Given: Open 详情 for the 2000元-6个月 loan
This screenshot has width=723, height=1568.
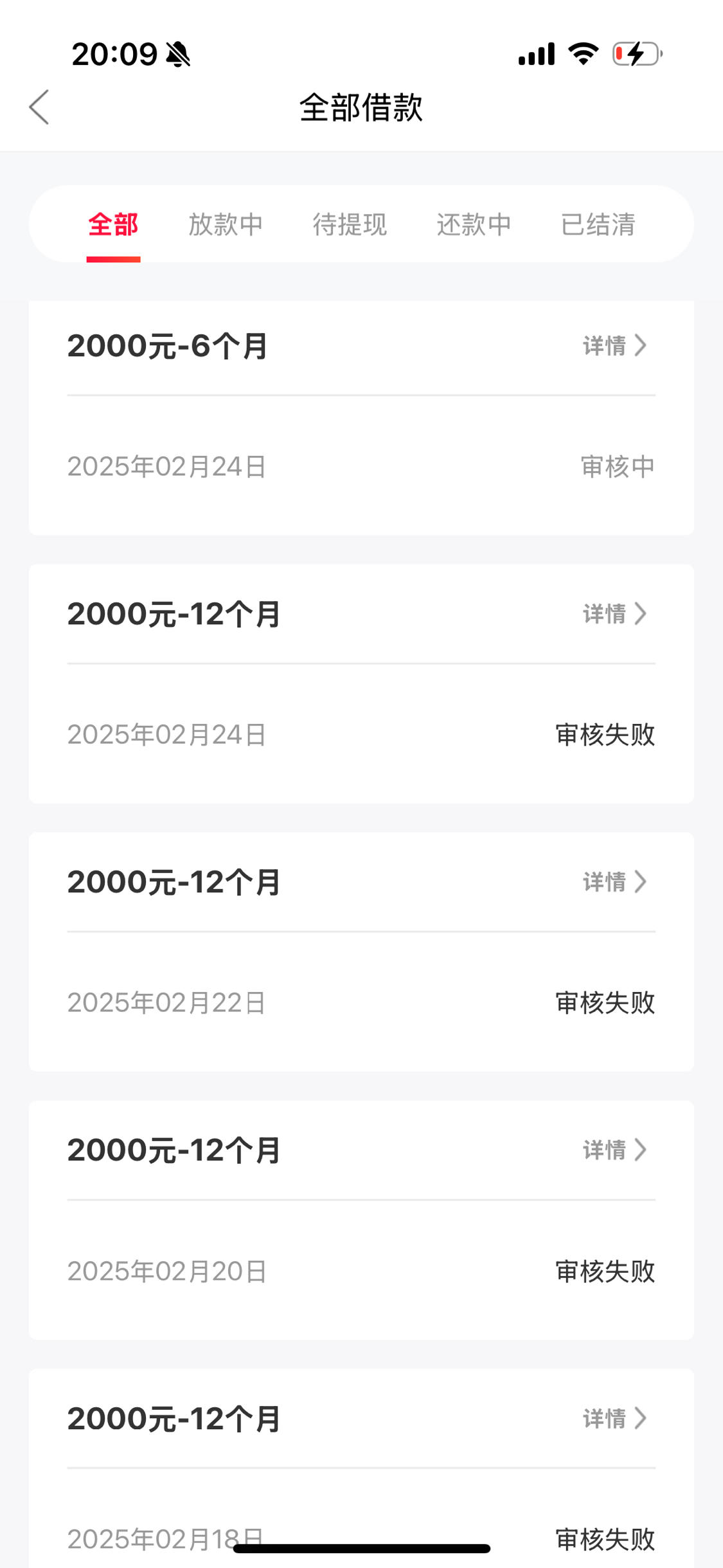Looking at the screenshot, I should point(614,346).
